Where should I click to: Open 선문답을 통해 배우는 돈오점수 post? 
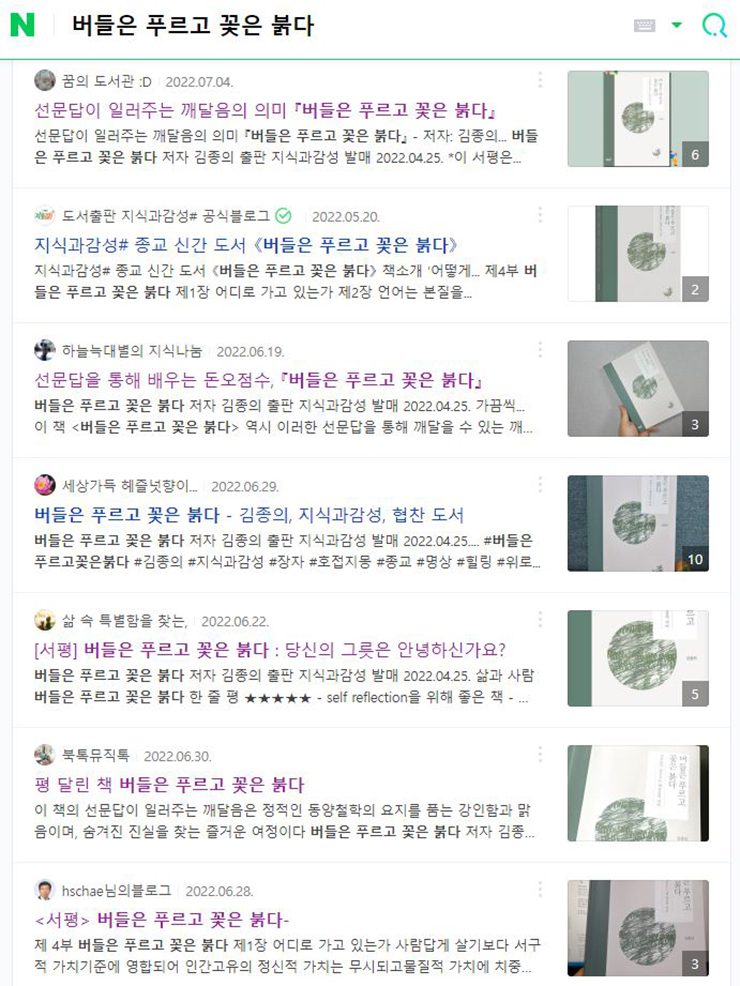tap(259, 380)
